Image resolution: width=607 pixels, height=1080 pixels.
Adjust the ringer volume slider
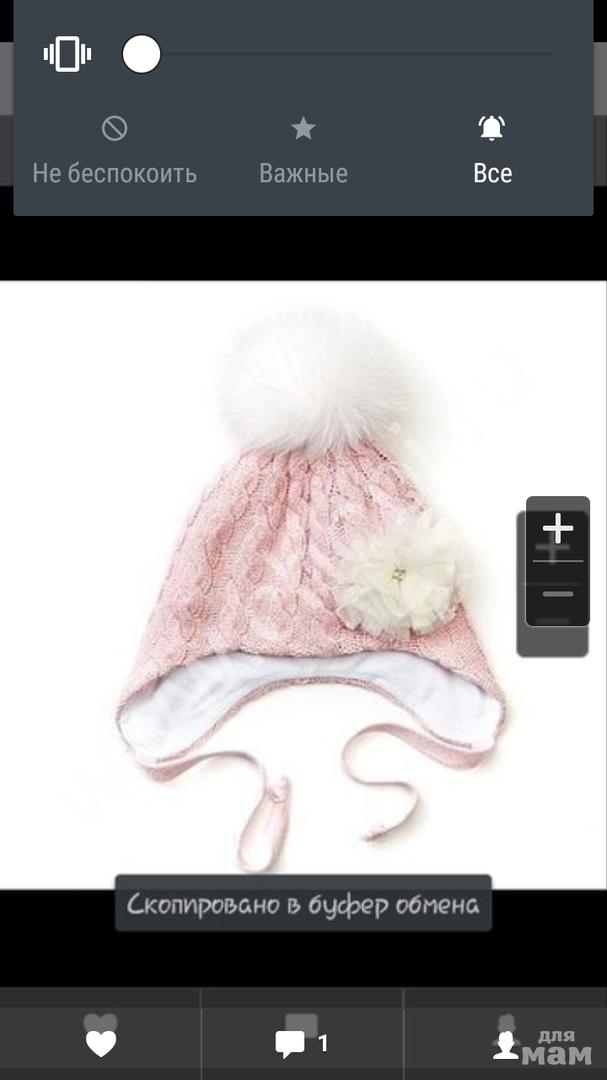pyautogui.click(x=141, y=54)
